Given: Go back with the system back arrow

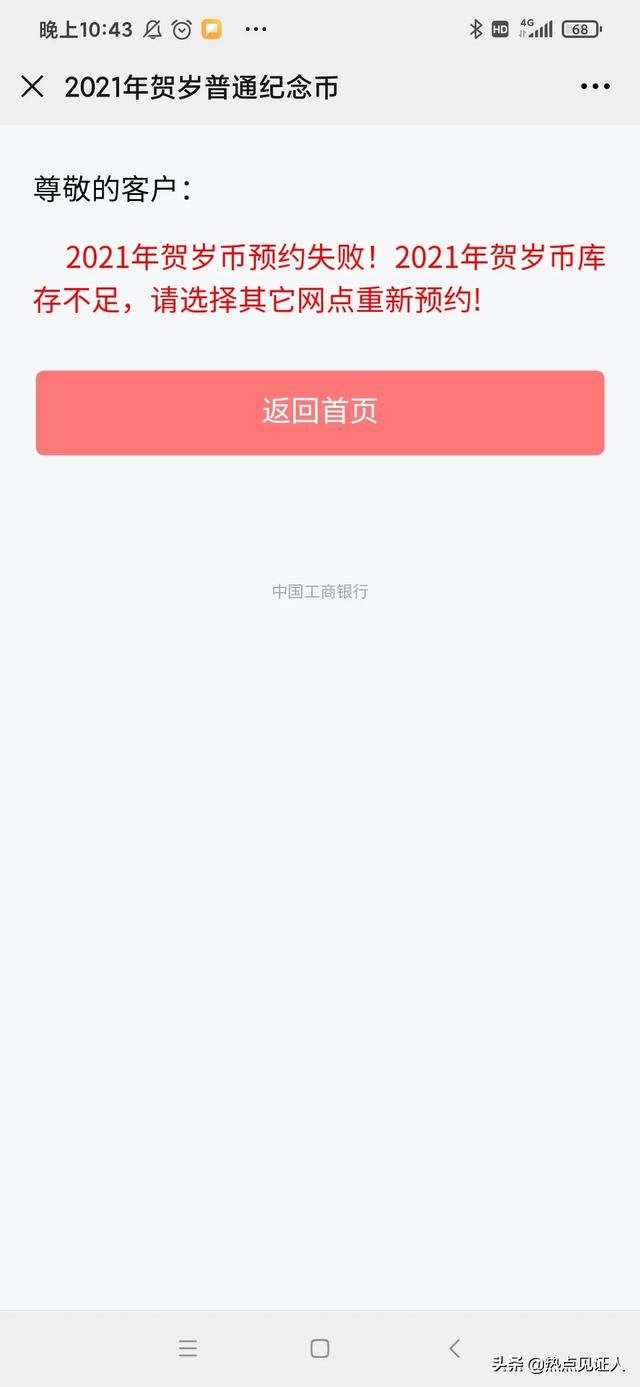Looking at the screenshot, I should [454, 1348].
